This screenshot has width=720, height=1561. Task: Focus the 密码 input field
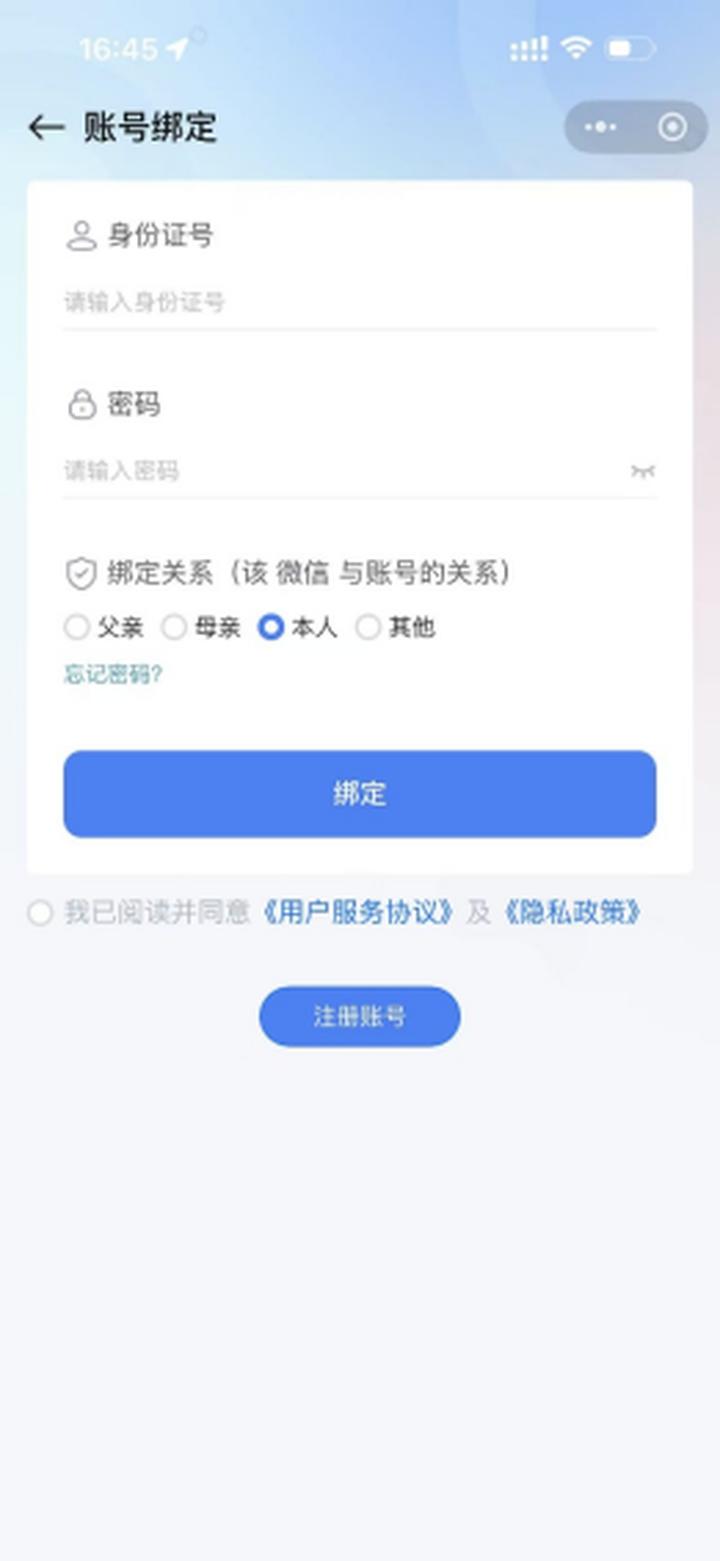pos(330,471)
